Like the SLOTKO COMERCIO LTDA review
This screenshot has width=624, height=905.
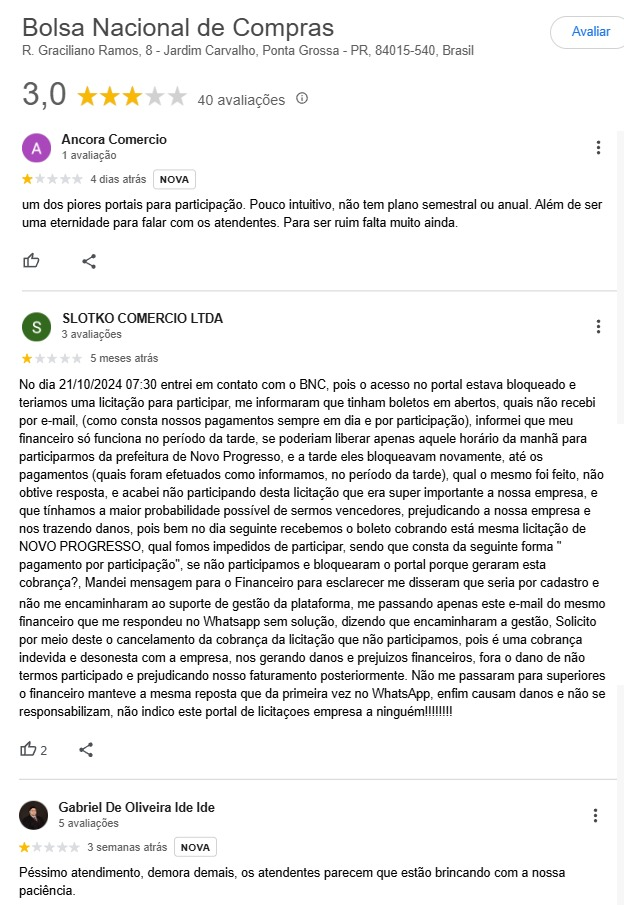click(x=29, y=749)
